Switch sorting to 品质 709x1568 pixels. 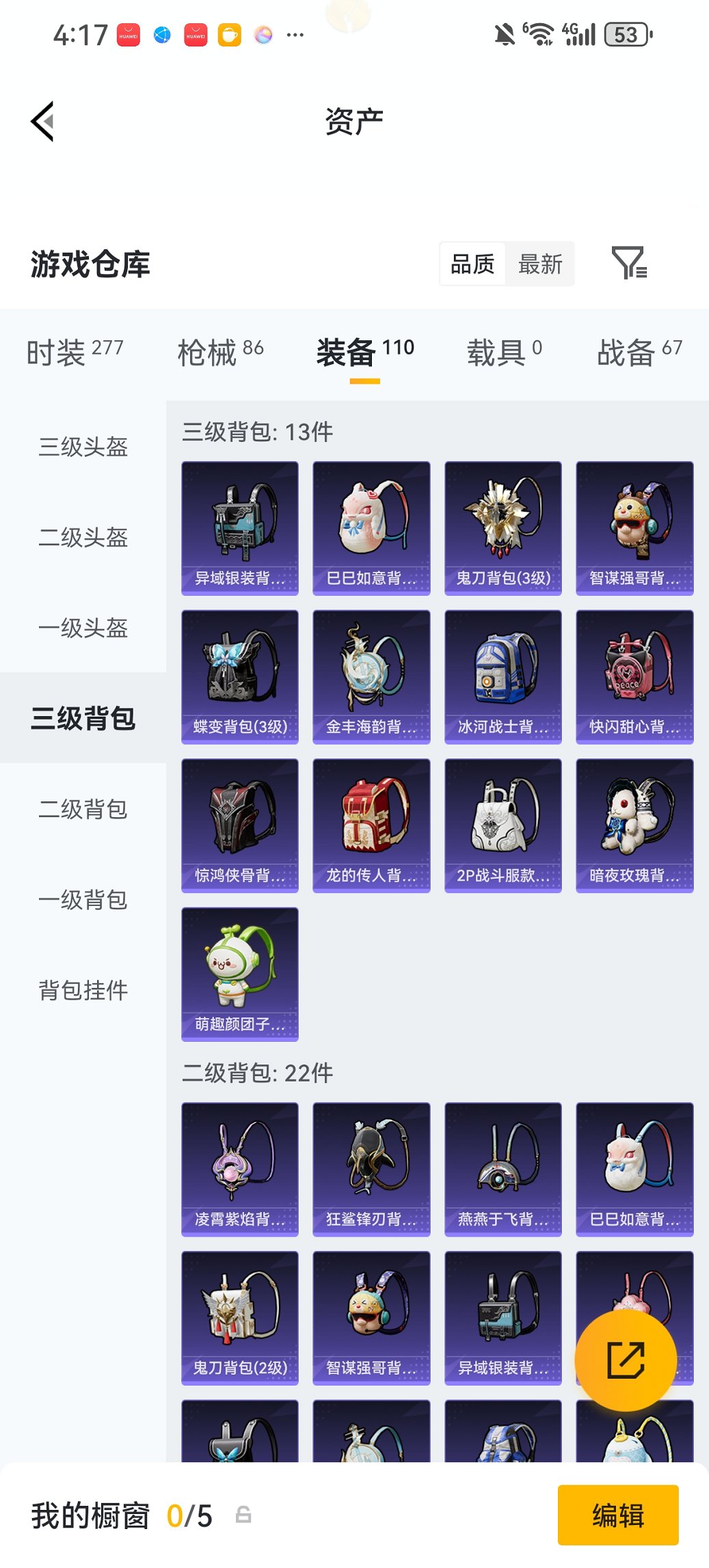pyautogui.click(x=473, y=264)
